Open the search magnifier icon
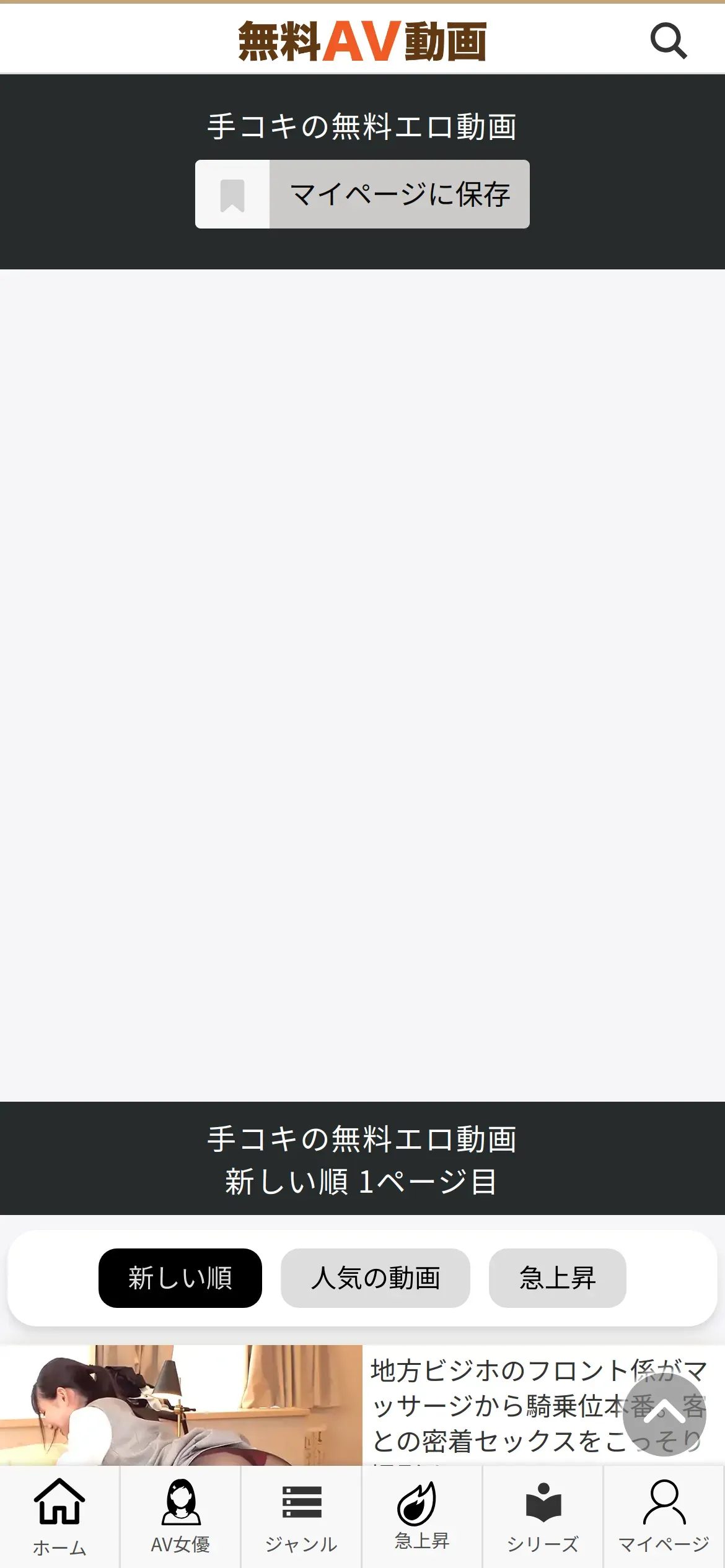 (669, 41)
